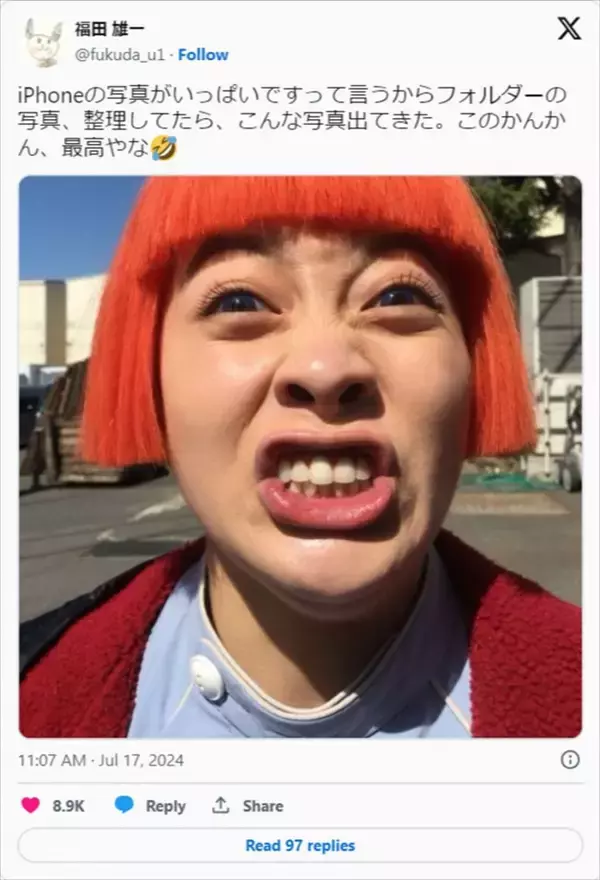Follow the account @fukuda_u1
The height and width of the screenshot is (880, 600).
pyautogui.click(x=204, y=54)
